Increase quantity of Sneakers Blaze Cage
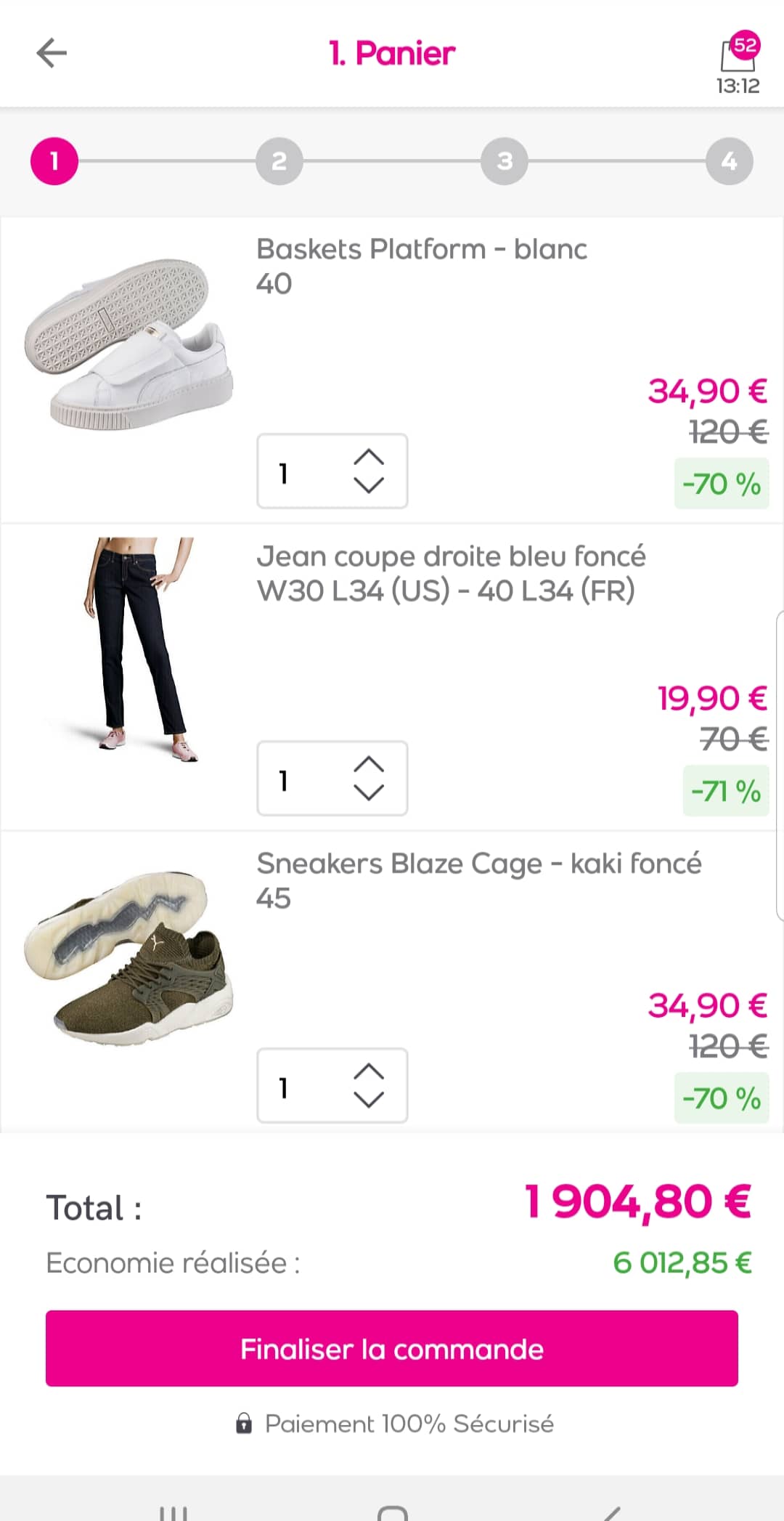This screenshot has width=784, height=1521. pos(369,1071)
